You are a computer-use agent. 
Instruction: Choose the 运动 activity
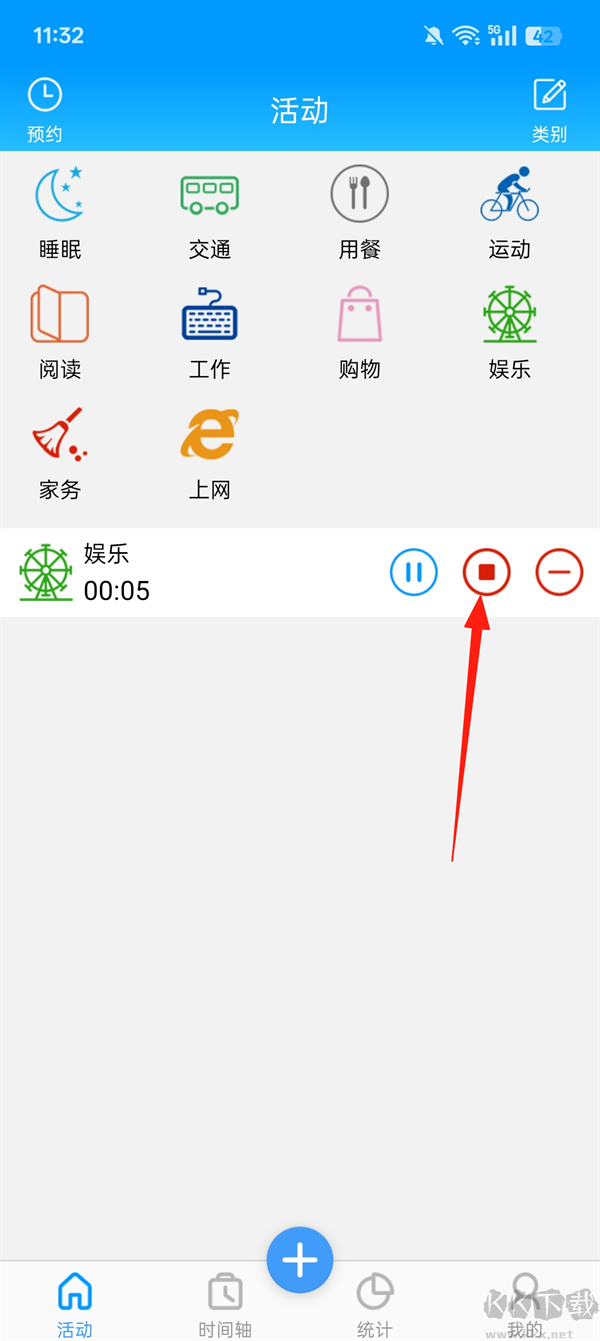509,194
